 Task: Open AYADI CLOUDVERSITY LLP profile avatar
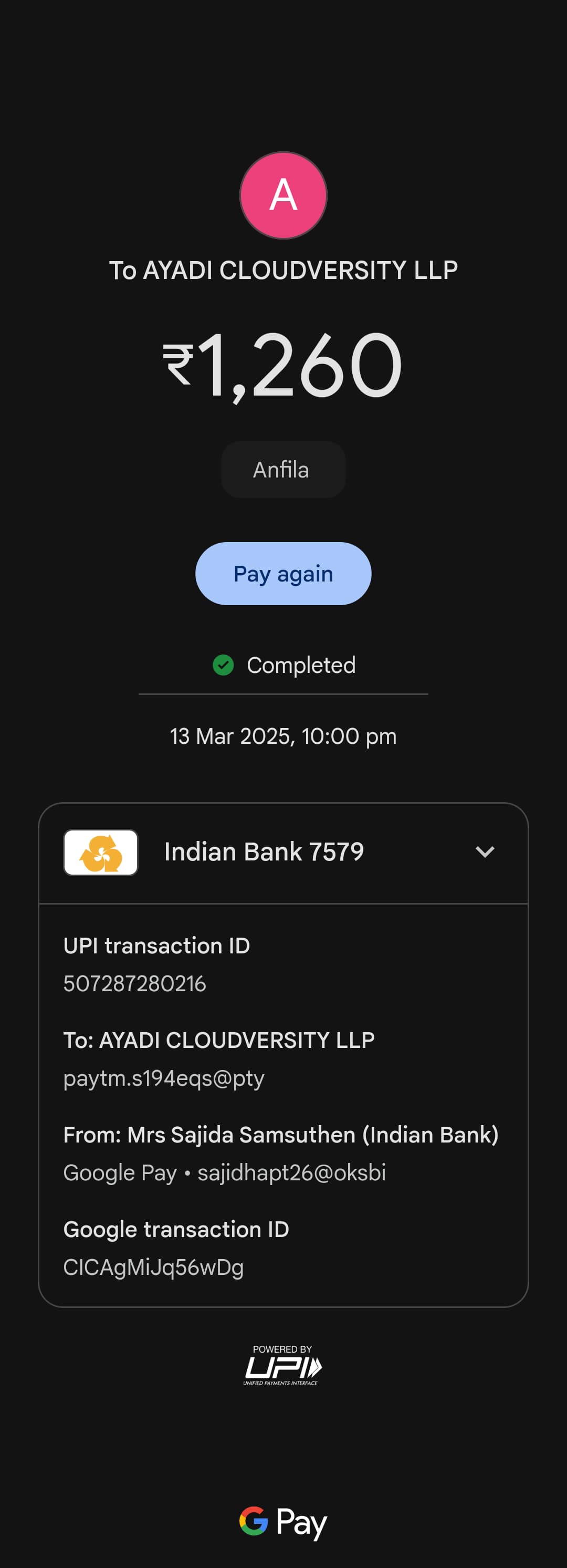click(x=283, y=195)
